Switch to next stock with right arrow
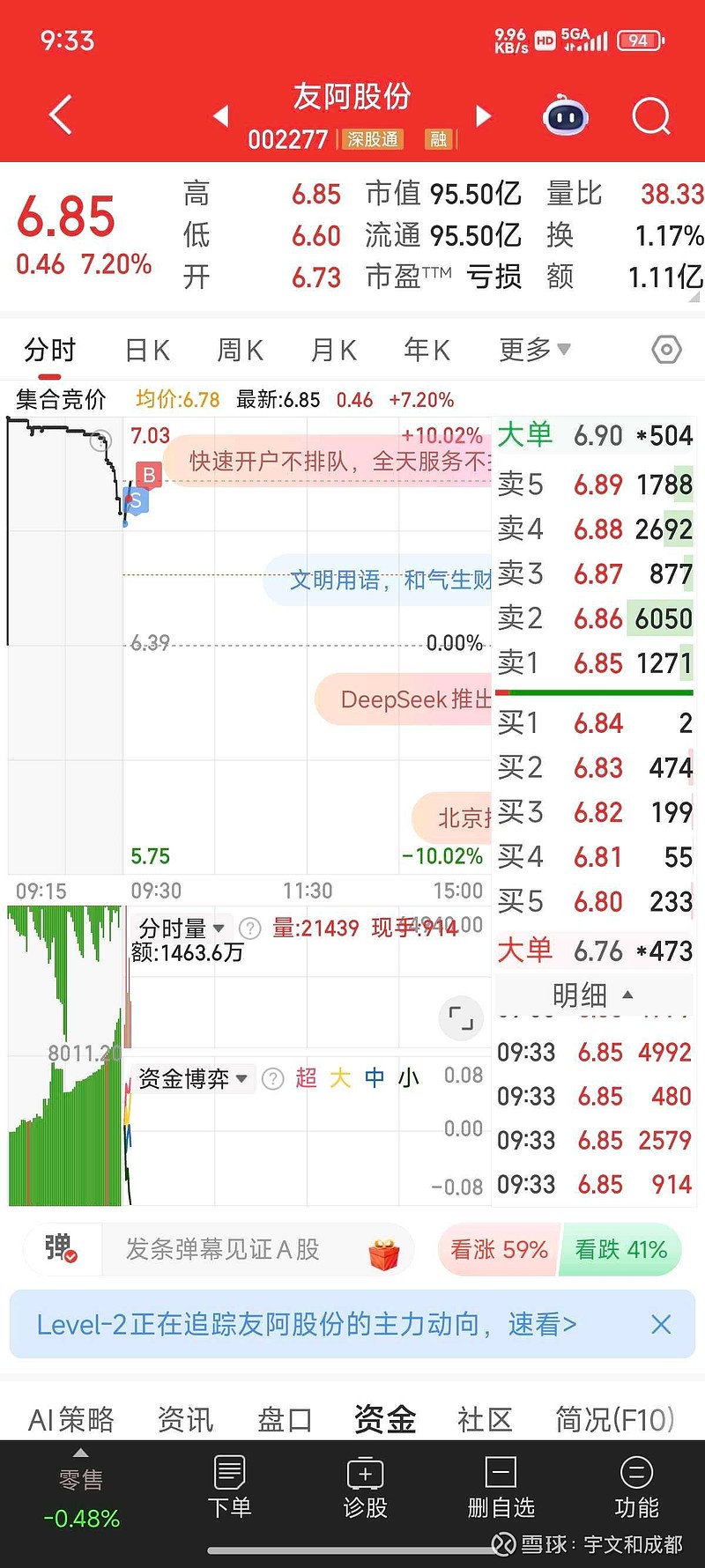Viewport: 705px width, 1568px height. (482, 115)
